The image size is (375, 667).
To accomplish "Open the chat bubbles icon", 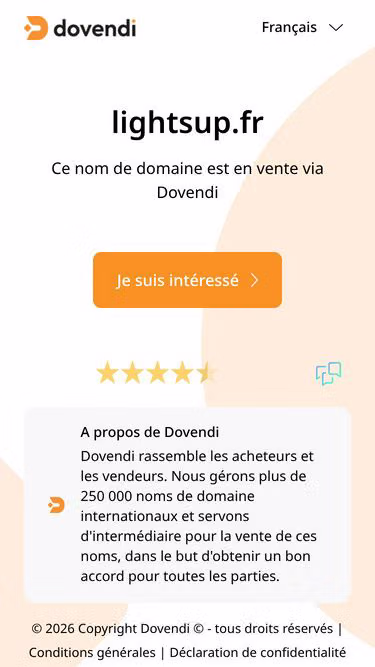I will pyautogui.click(x=328, y=373).
